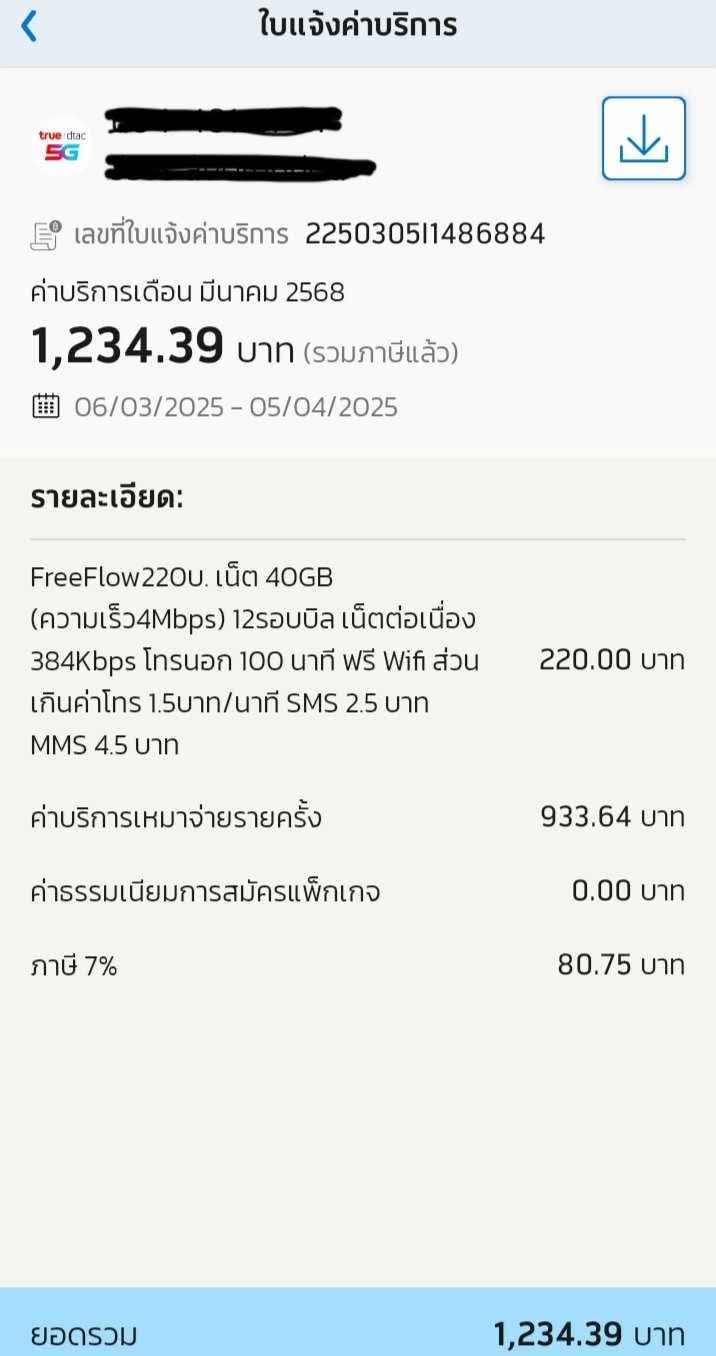Screen dimensions: 716x1356
Task: Go back using the top-left arrow
Action: pyautogui.click(x=29, y=26)
